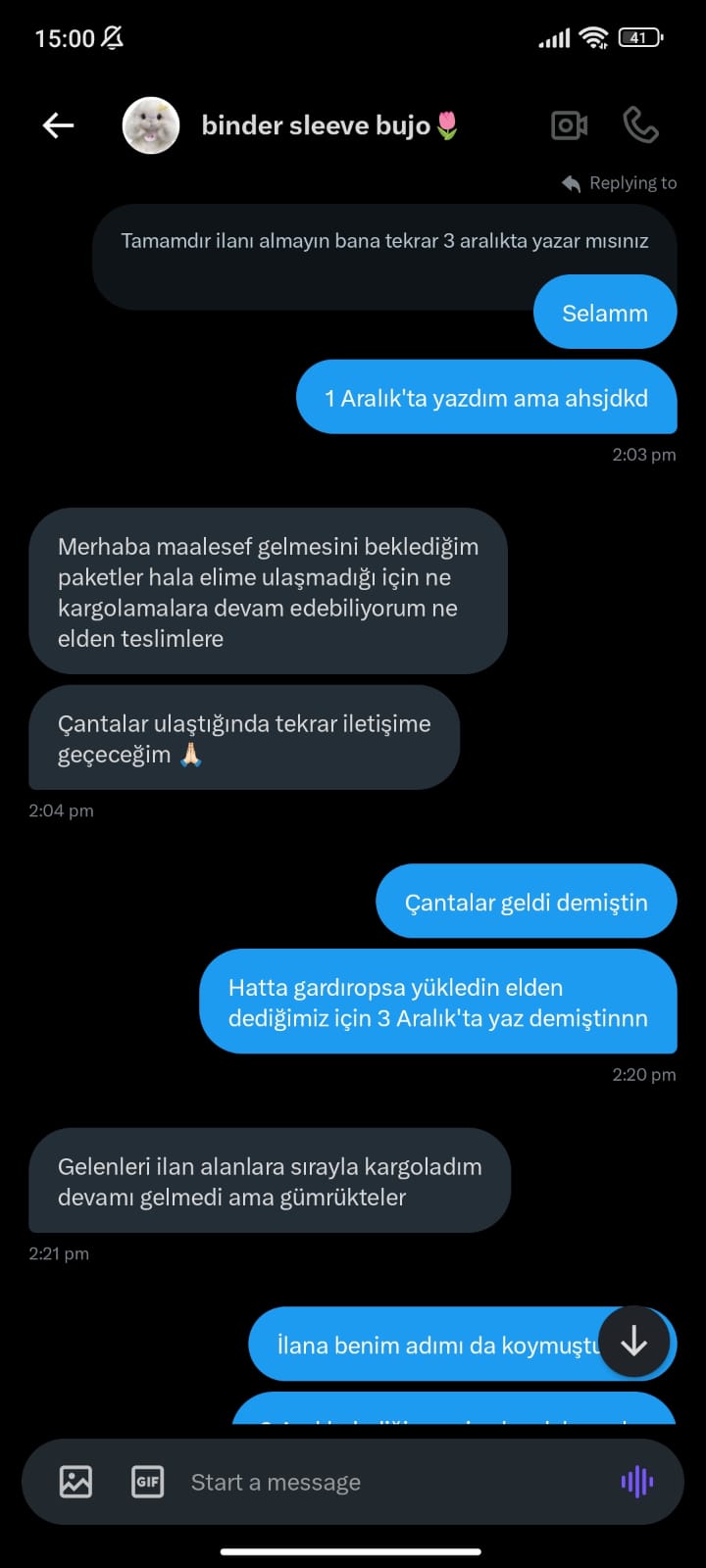The width and height of the screenshot is (706, 1568).
Task: Go back from the conversation
Action: [x=59, y=125]
